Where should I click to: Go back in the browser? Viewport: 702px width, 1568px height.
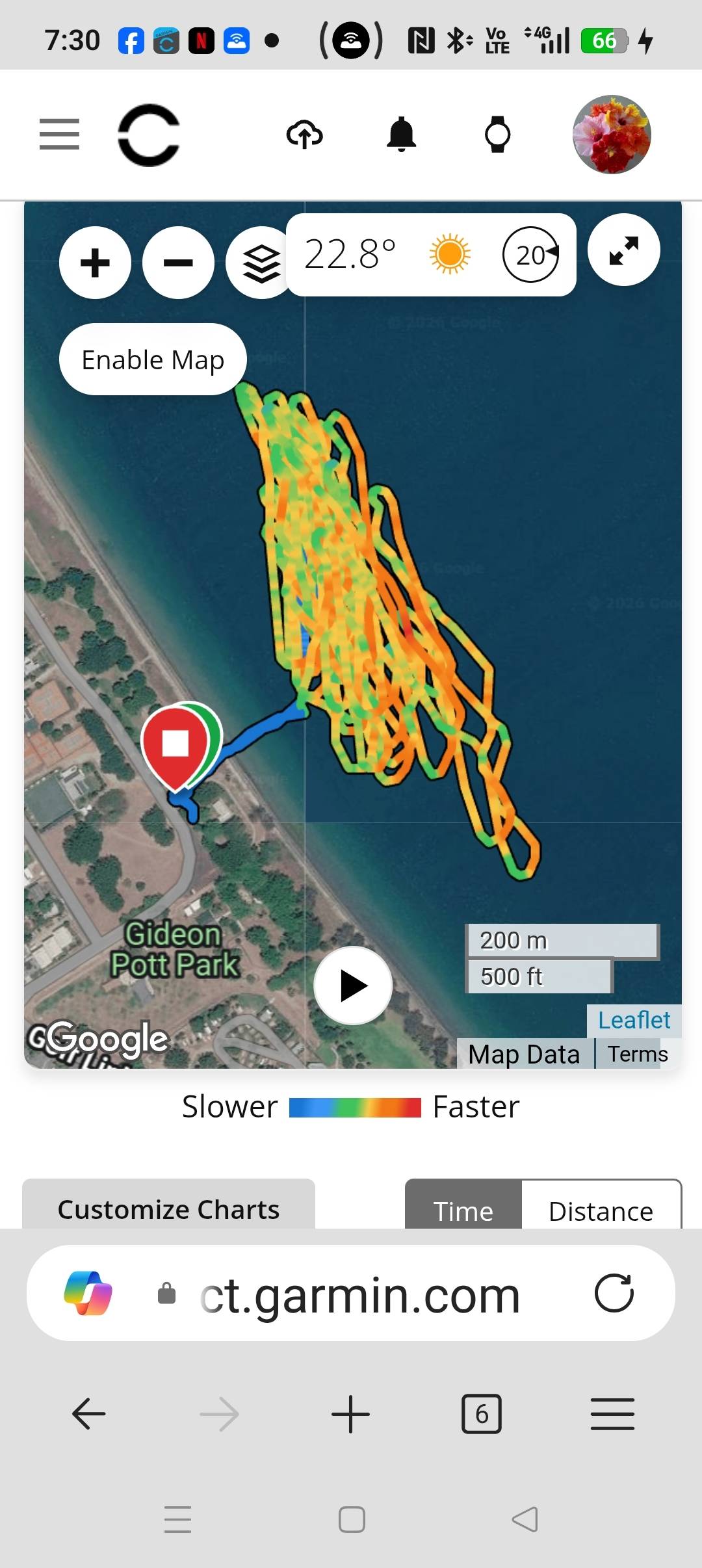click(x=89, y=1414)
